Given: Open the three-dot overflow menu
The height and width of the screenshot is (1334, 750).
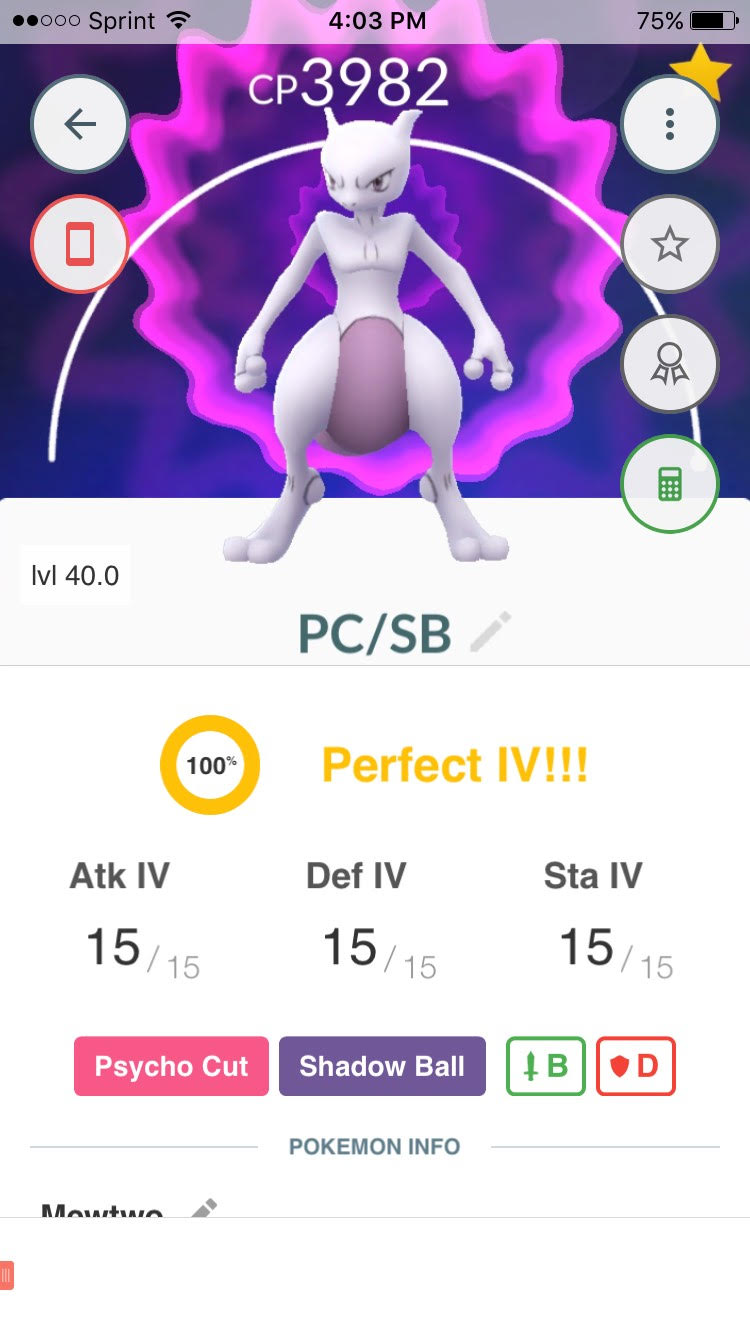Looking at the screenshot, I should (670, 124).
